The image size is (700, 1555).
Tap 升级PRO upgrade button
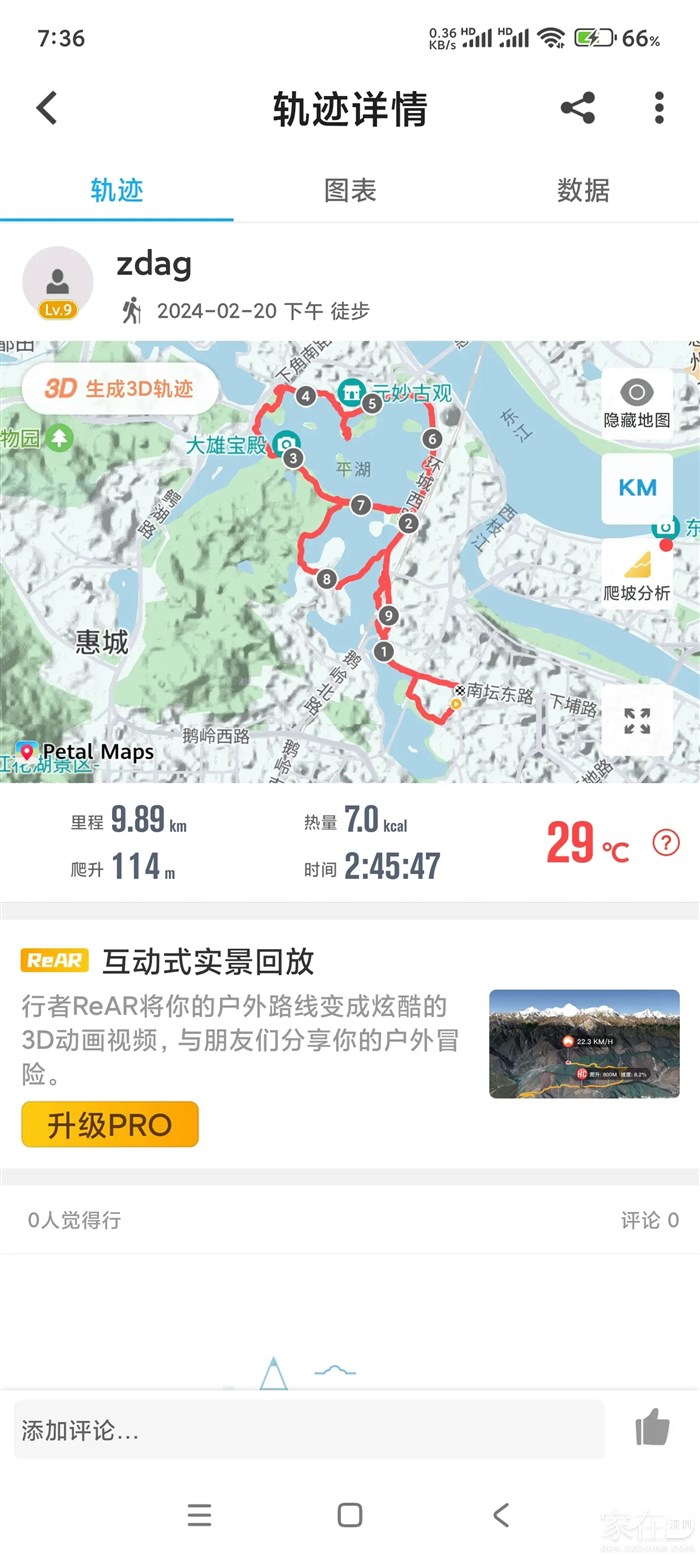tap(110, 1125)
